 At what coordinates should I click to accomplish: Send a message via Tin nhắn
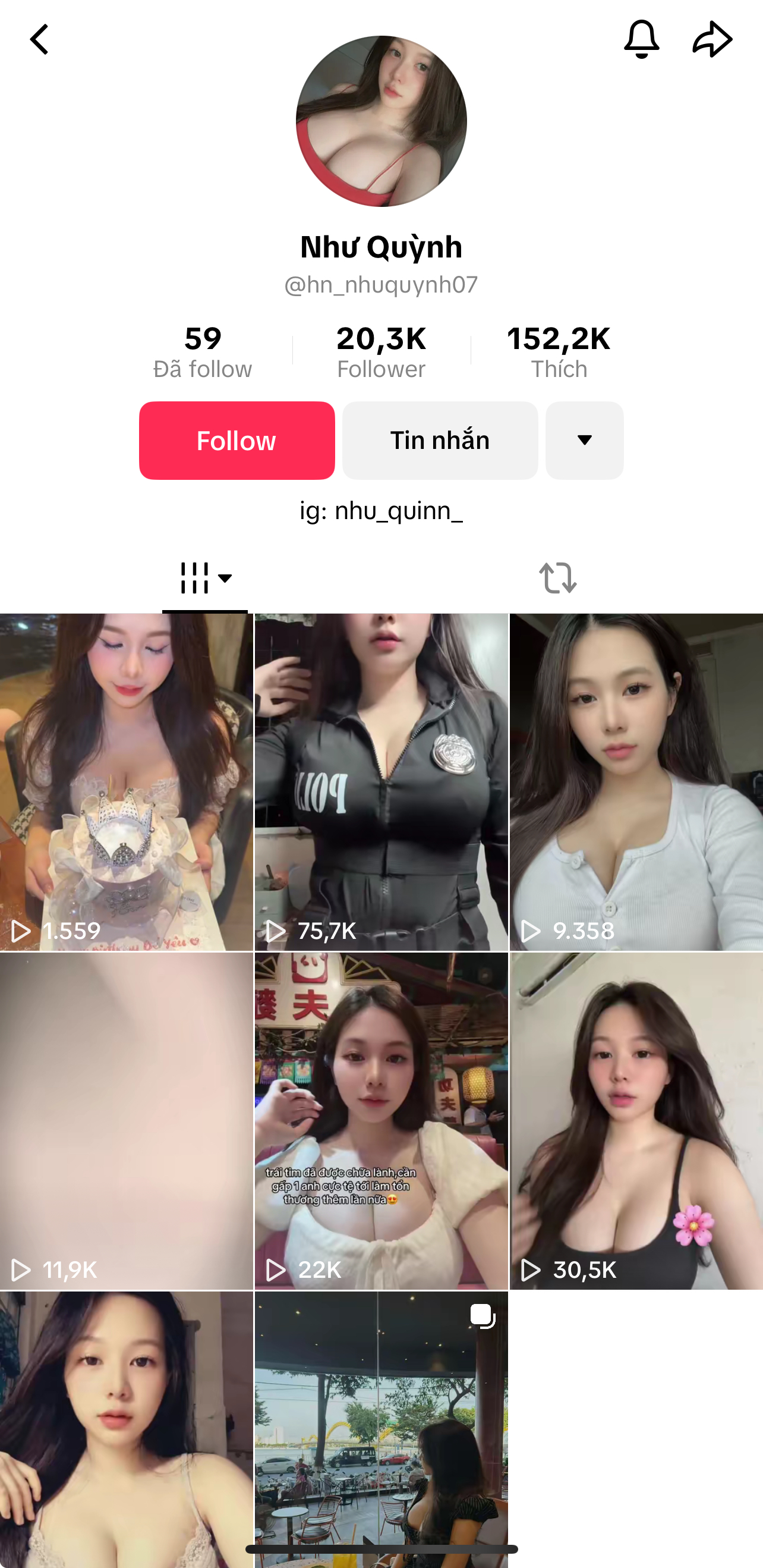[x=440, y=440]
